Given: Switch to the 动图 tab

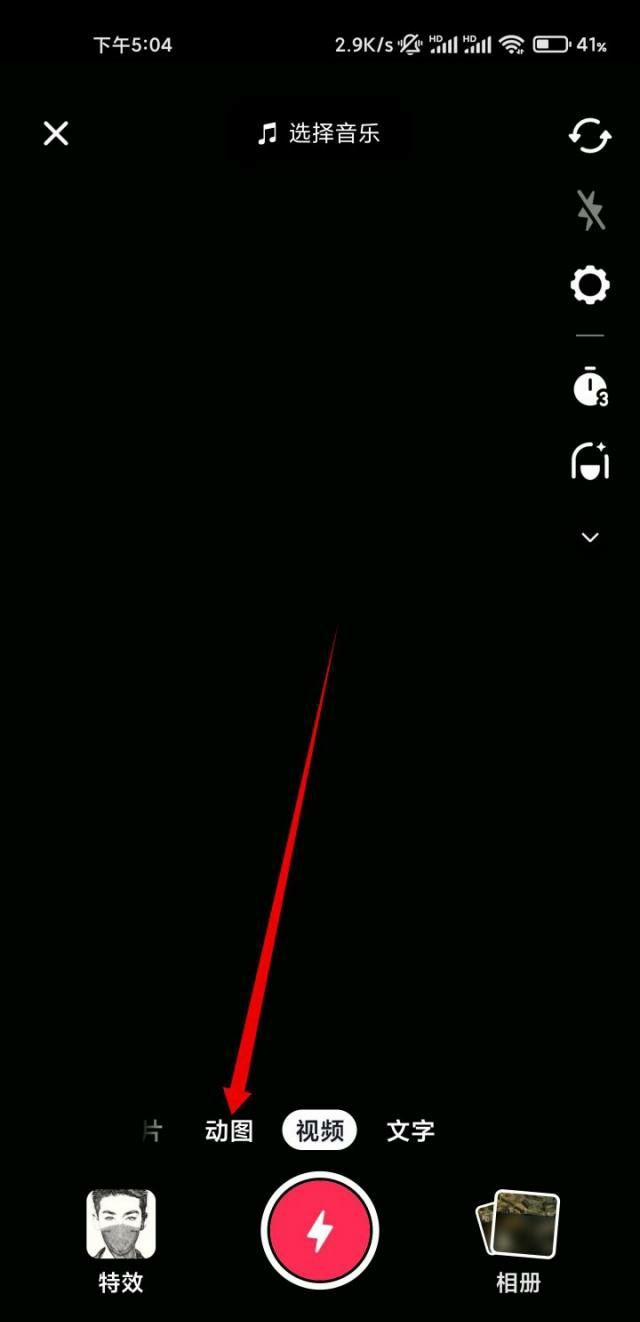Looking at the screenshot, I should (x=229, y=1131).
